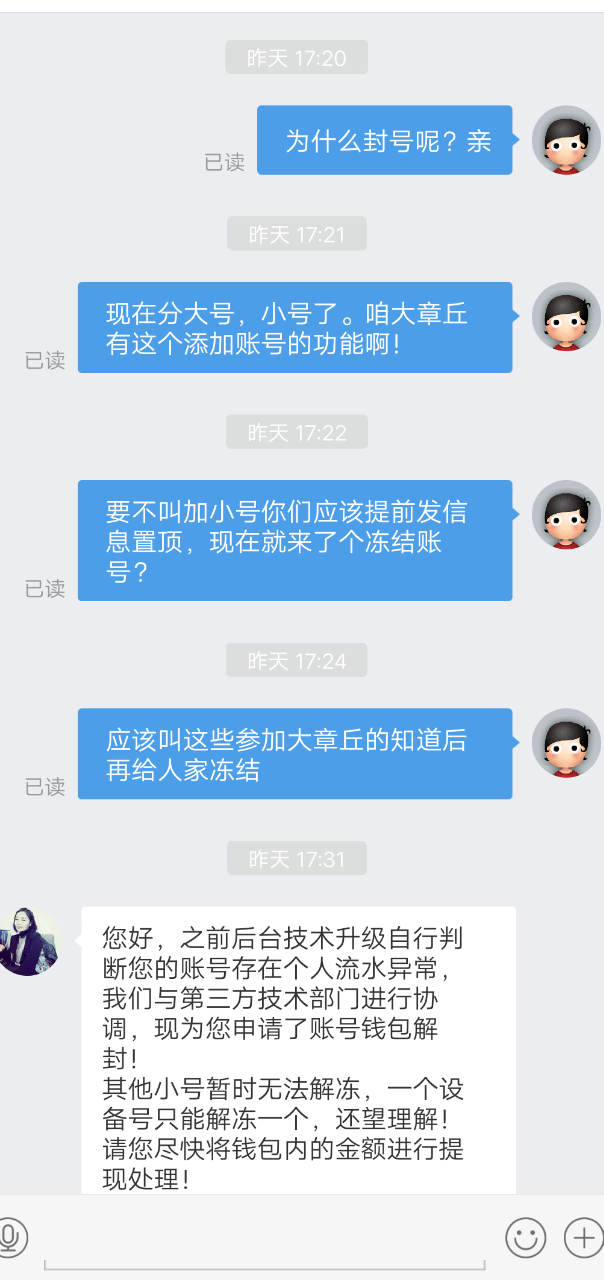Screen dimensions: 604x1280
Task: Open the emoji picker
Action: 526,1238
